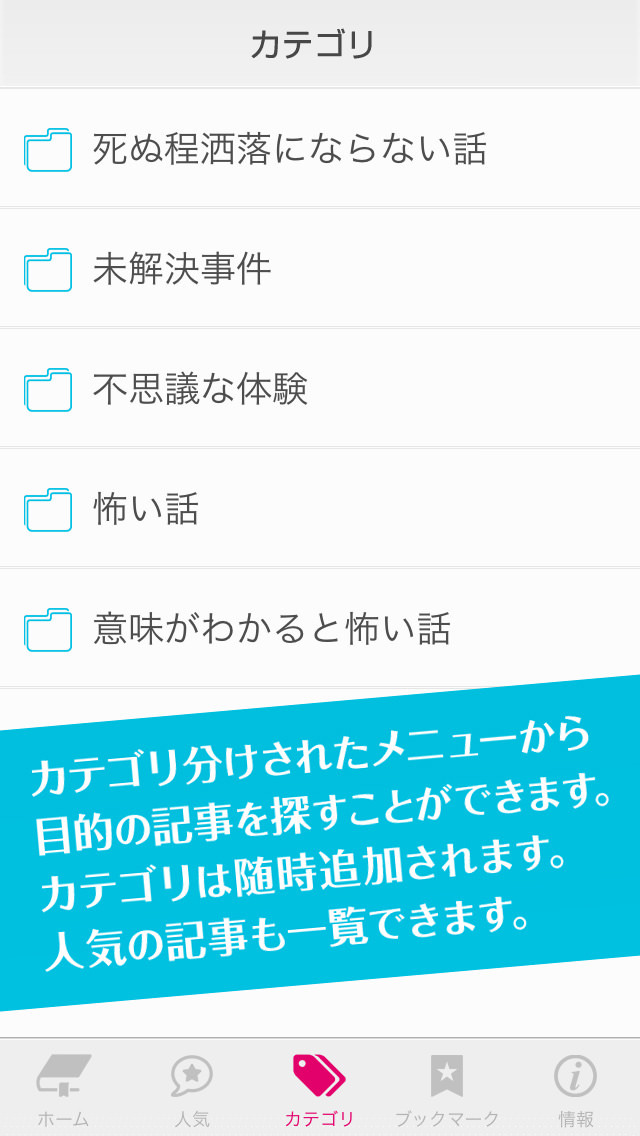Go to the ブックマーク tab
This screenshot has height=1136, width=640.
[447, 1088]
